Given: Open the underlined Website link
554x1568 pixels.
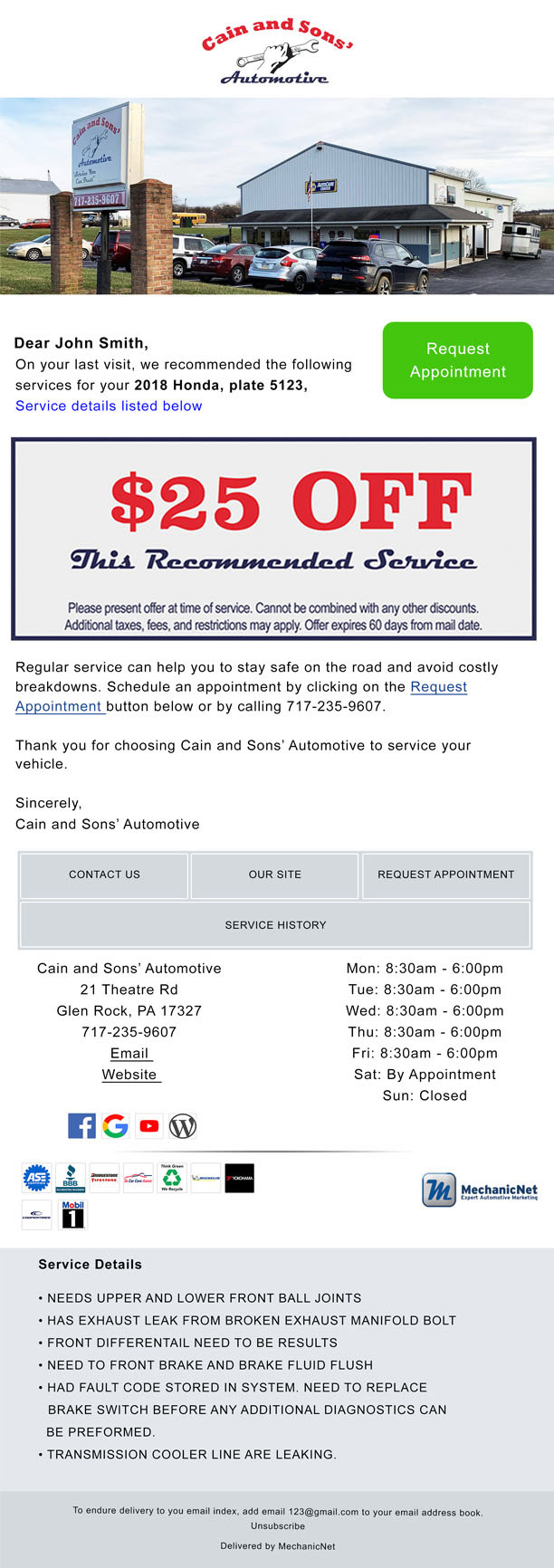Looking at the screenshot, I should pos(129,1075).
